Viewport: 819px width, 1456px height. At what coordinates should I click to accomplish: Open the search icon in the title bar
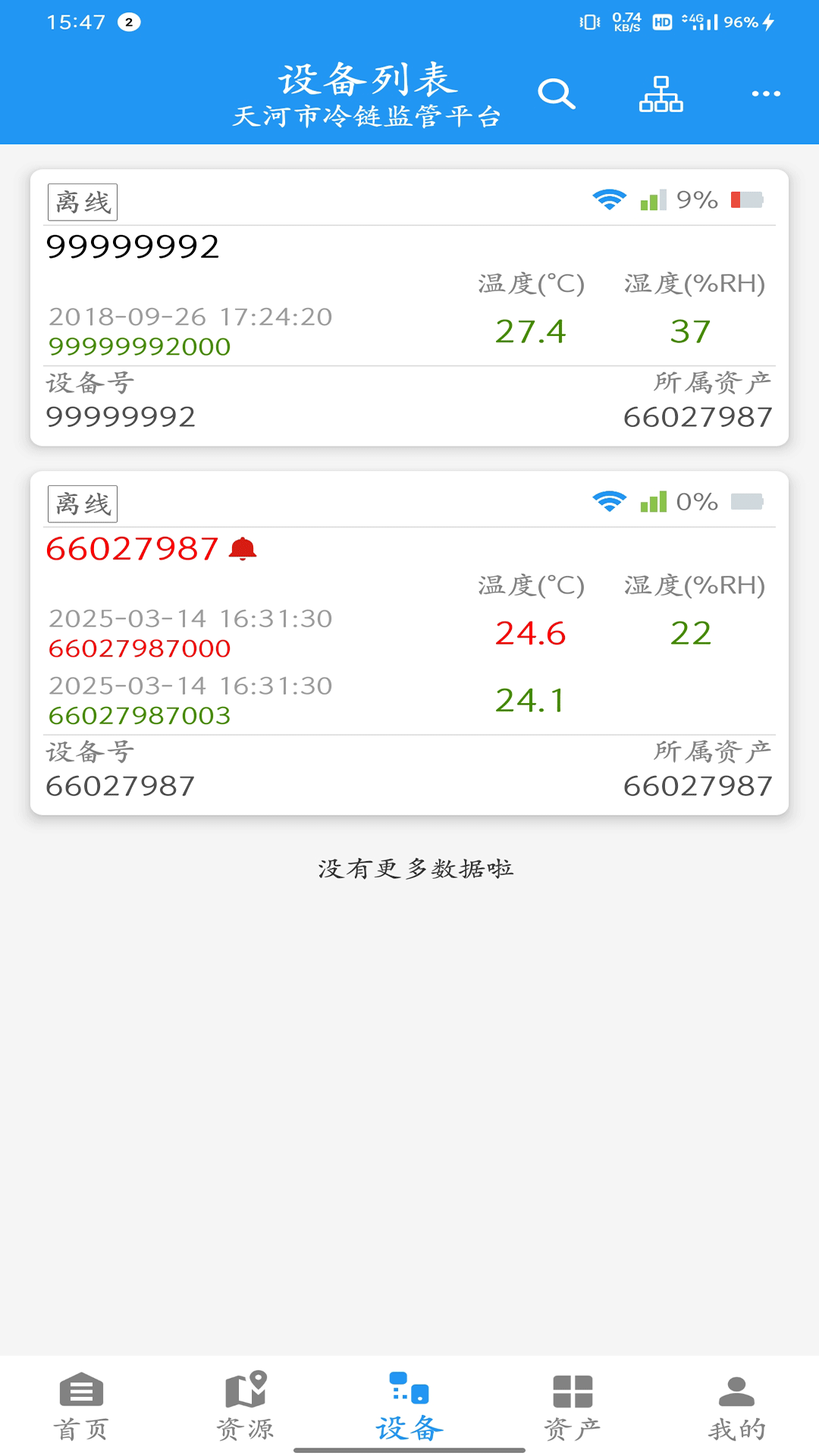(558, 93)
